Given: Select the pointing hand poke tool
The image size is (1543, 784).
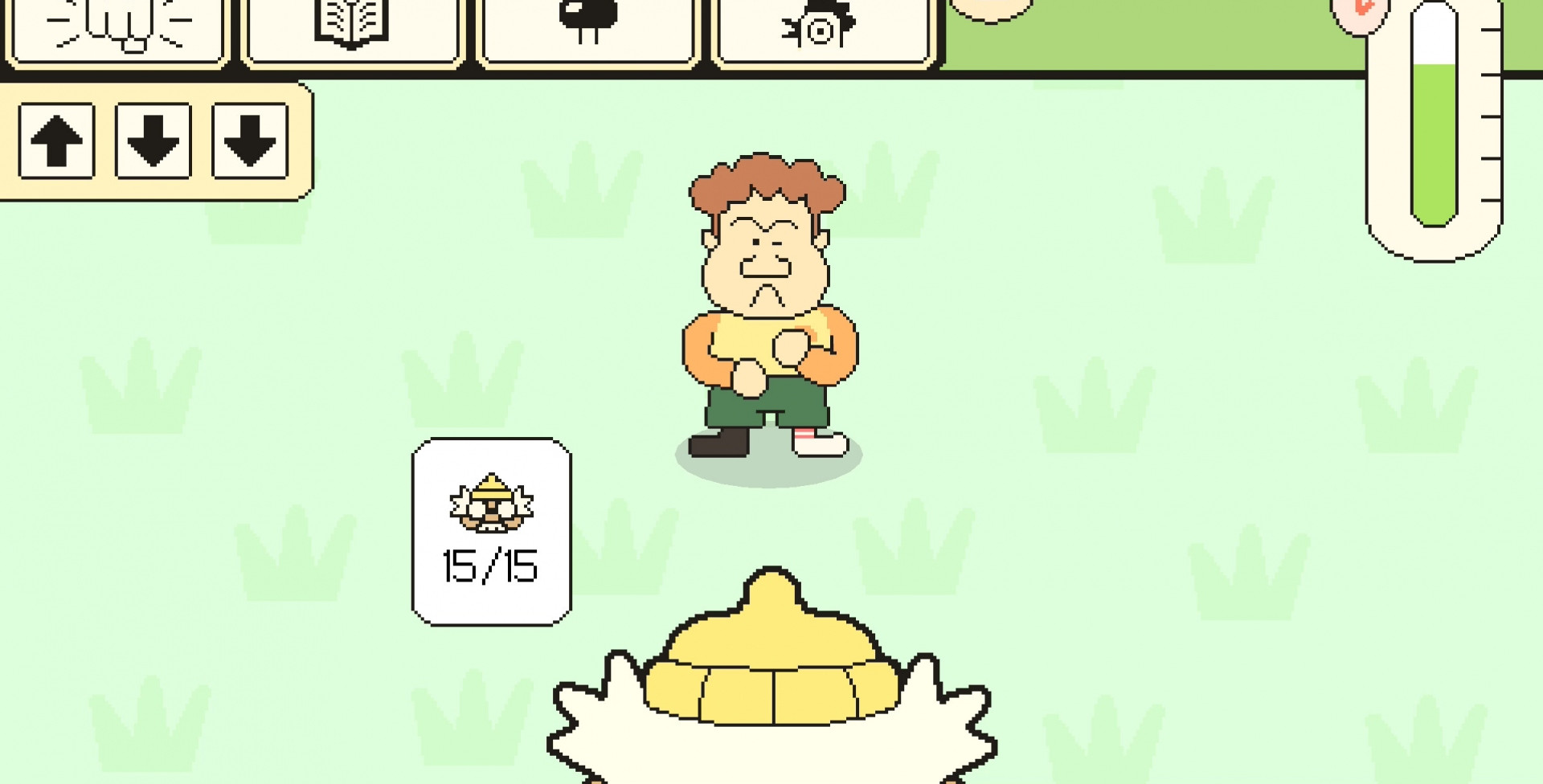Looking at the screenshot, I should click(118, 29).
